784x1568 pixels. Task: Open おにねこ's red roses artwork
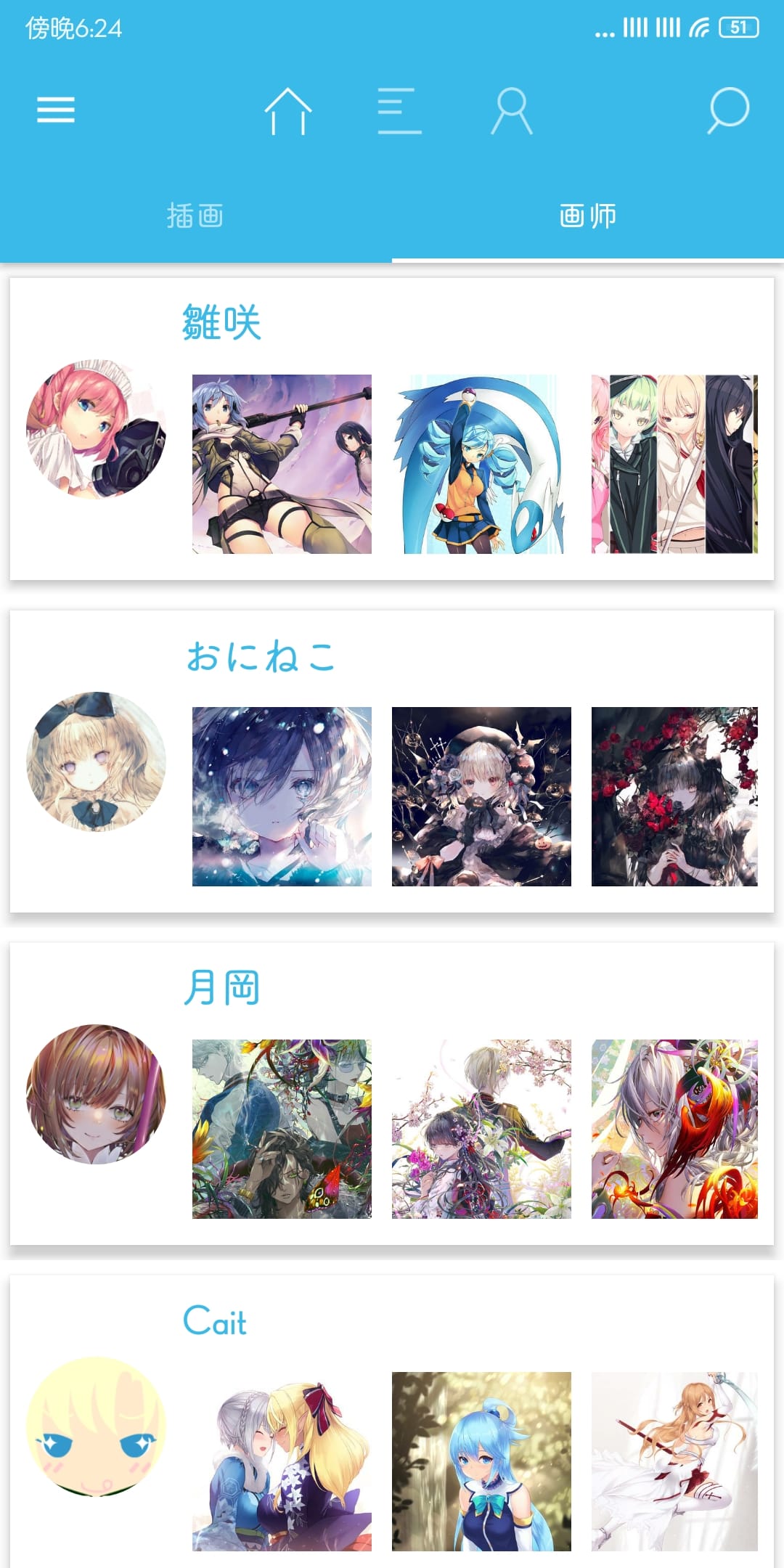[x=674, y=796]
